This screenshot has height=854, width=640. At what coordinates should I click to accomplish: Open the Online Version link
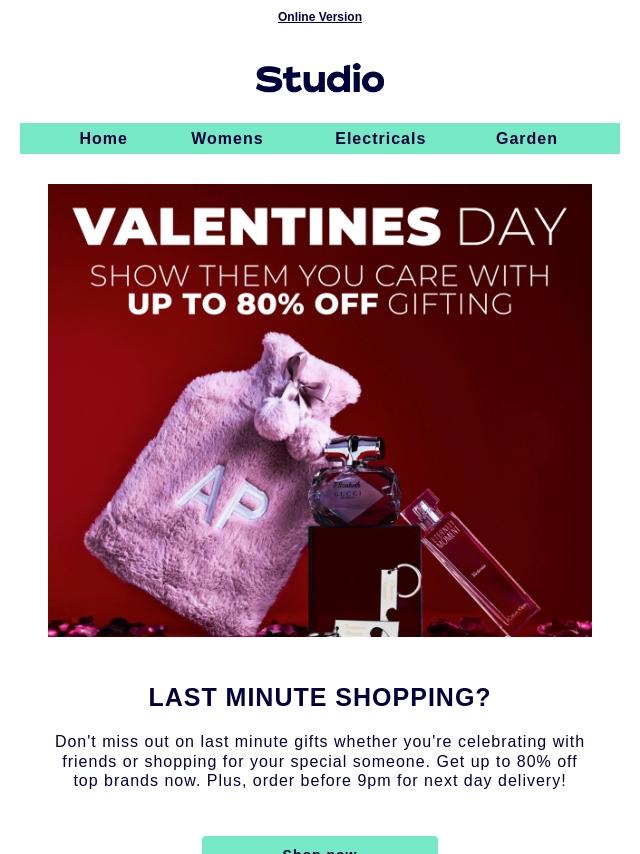click(320, 17)
